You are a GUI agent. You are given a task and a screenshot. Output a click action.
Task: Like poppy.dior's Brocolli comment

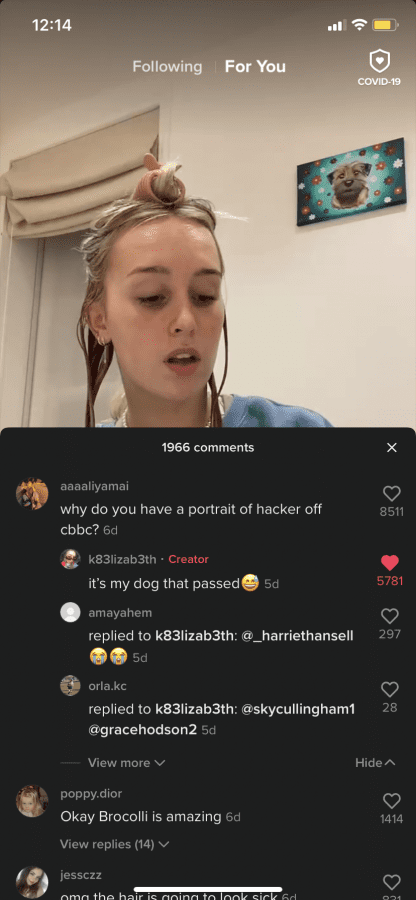pyautogui.click(x=391, y=801)
